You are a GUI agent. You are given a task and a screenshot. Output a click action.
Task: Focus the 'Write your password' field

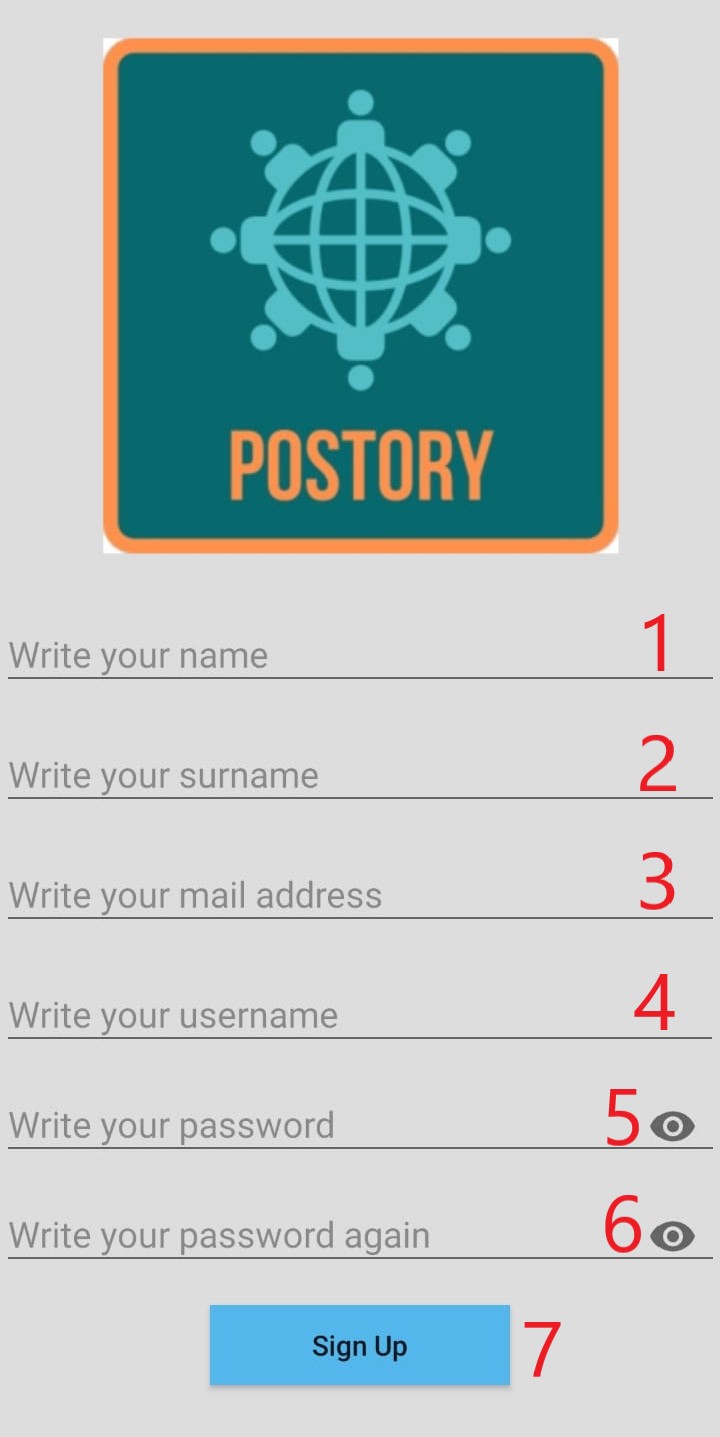pos(300,1125)
